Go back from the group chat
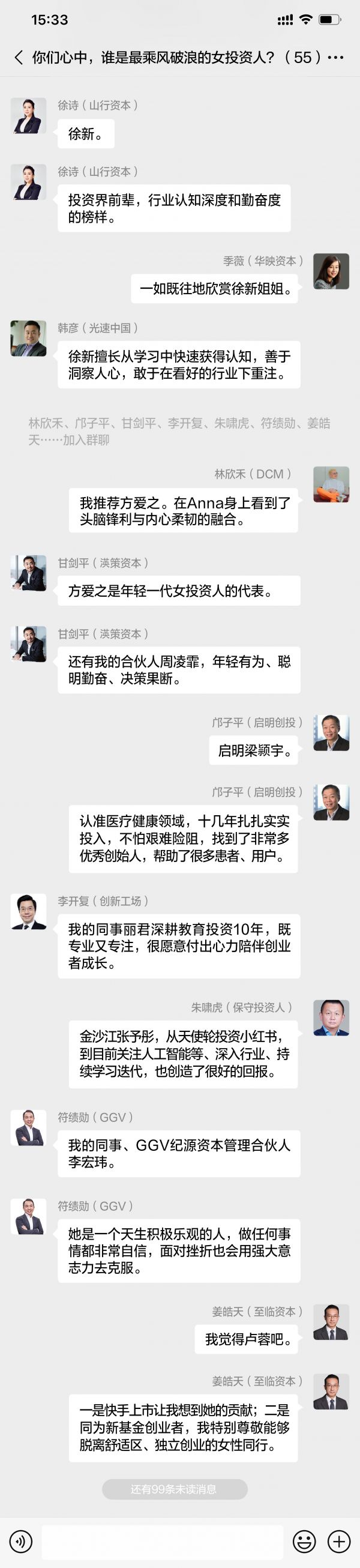The height and width of the screenshot is (1568, 360). [x=18, y=58]
